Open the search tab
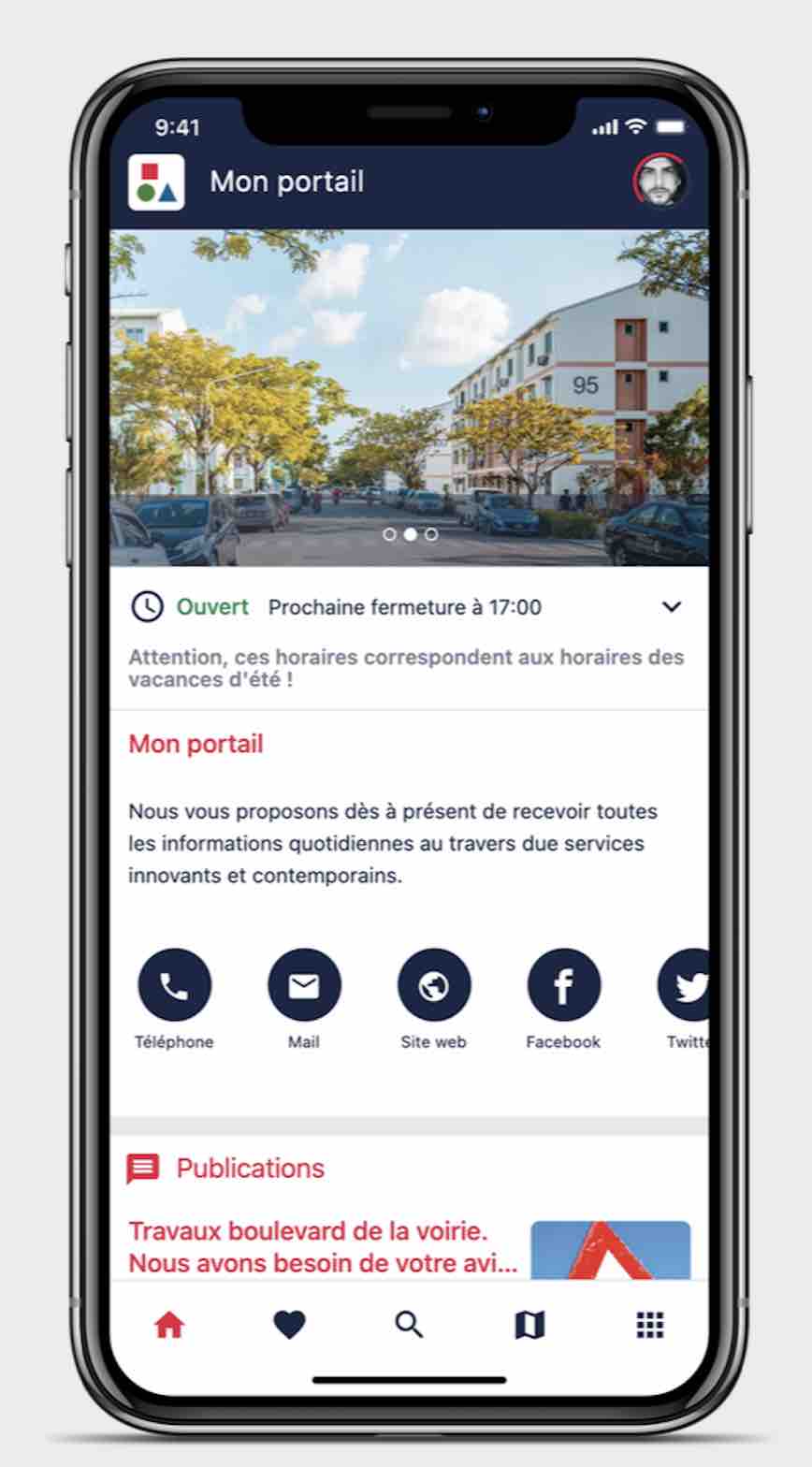The image size is (812, 1467). (409, 1325)
